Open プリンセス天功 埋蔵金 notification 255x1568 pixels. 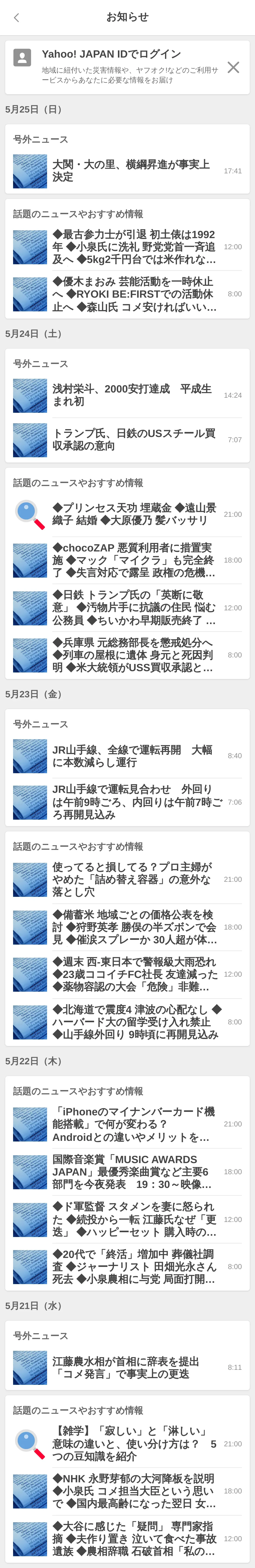[x=134, y=514]
